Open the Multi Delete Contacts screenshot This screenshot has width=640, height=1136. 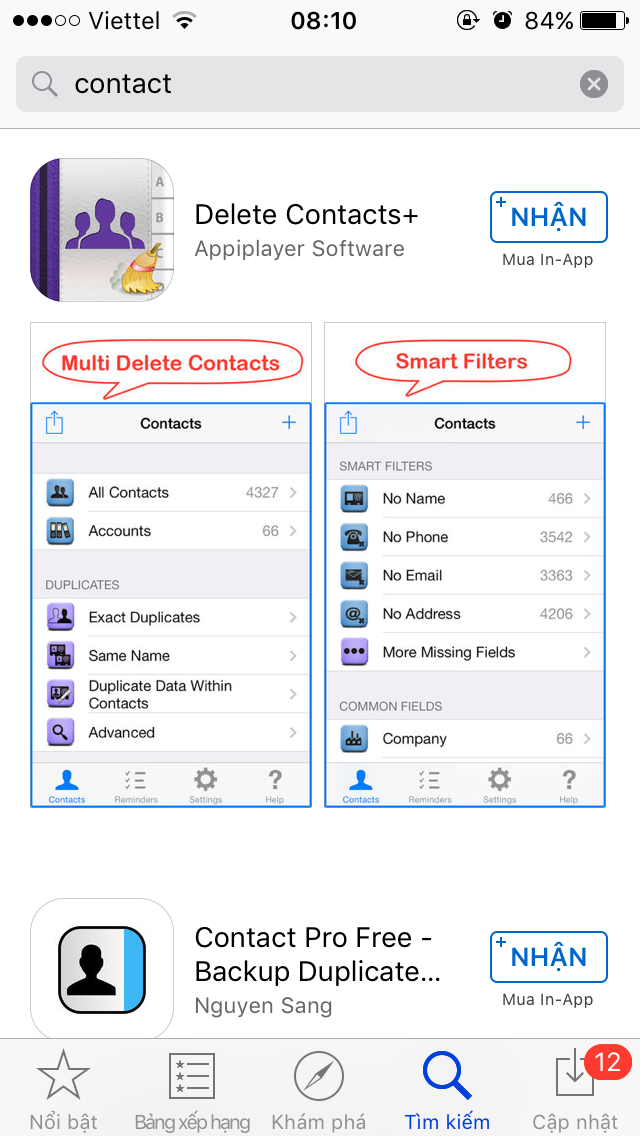(x=171, y=565)
